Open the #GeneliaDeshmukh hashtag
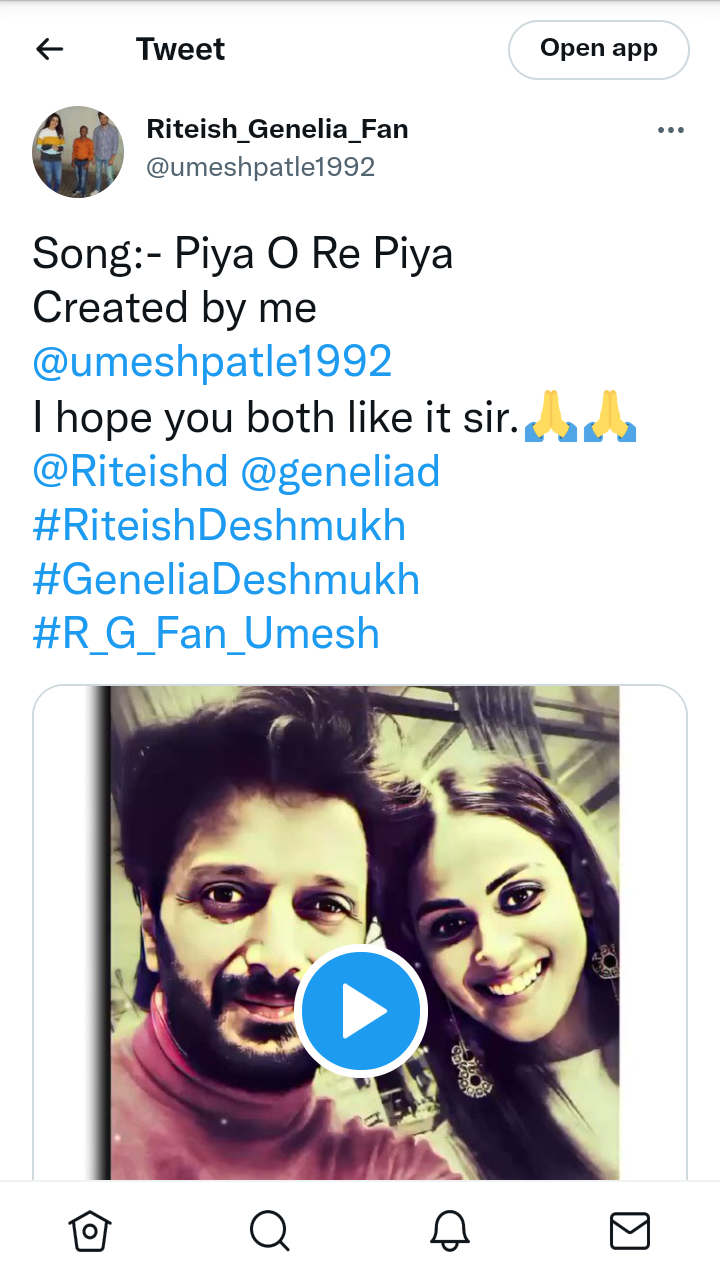This screenshot has height=1280, width=720. click(226, 580)
